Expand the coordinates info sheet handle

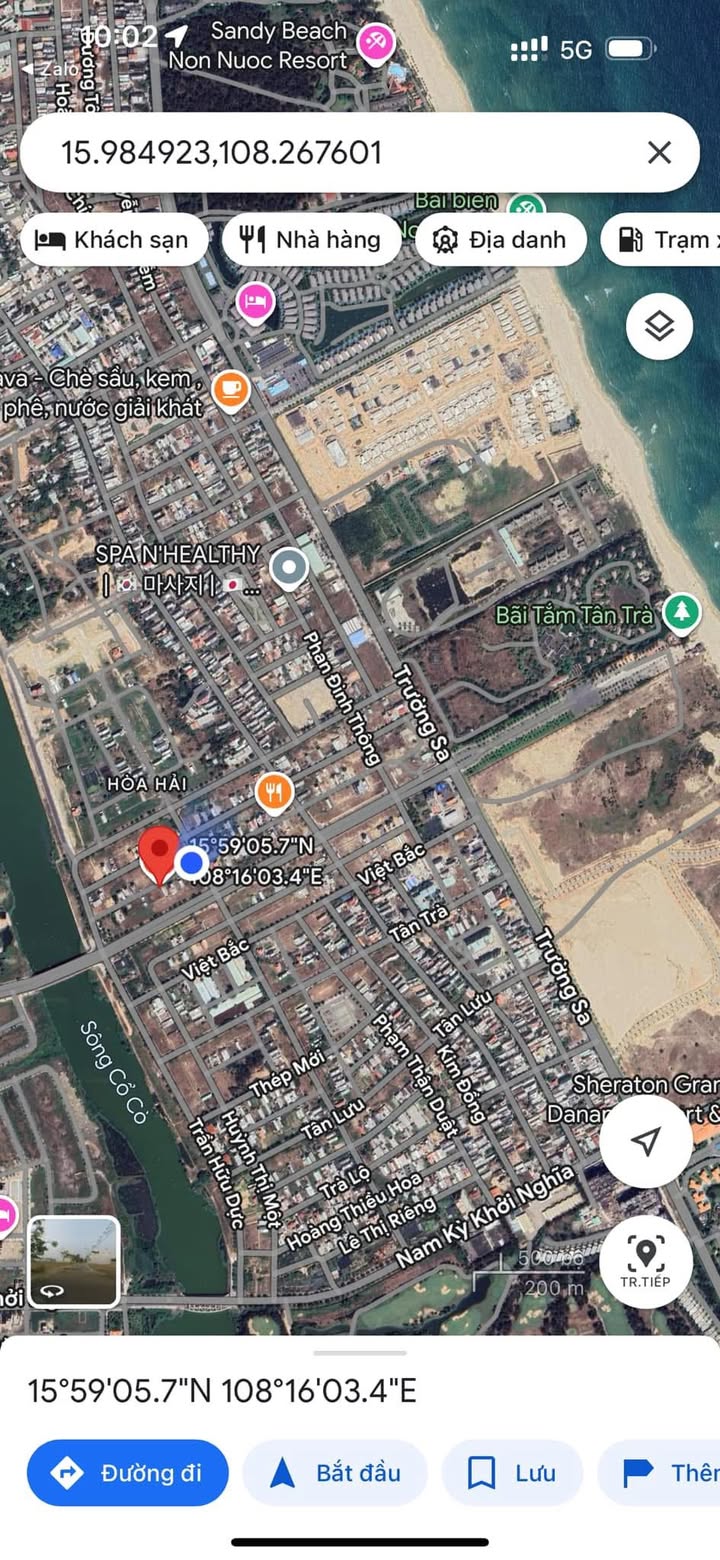[x=360, y=1353]
